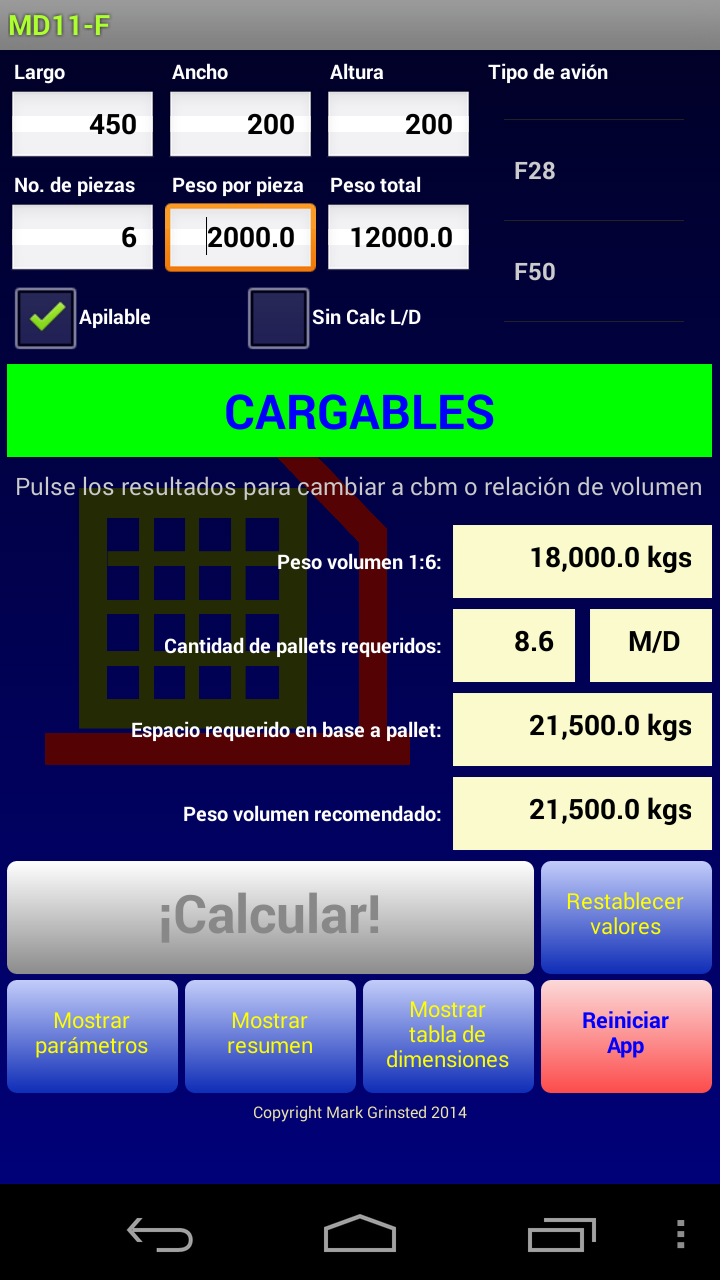The width and height of the screenshot is (720, 1280).
Task: Show the Mostrar resumen summary
Action: click(x=270, y=1036)
